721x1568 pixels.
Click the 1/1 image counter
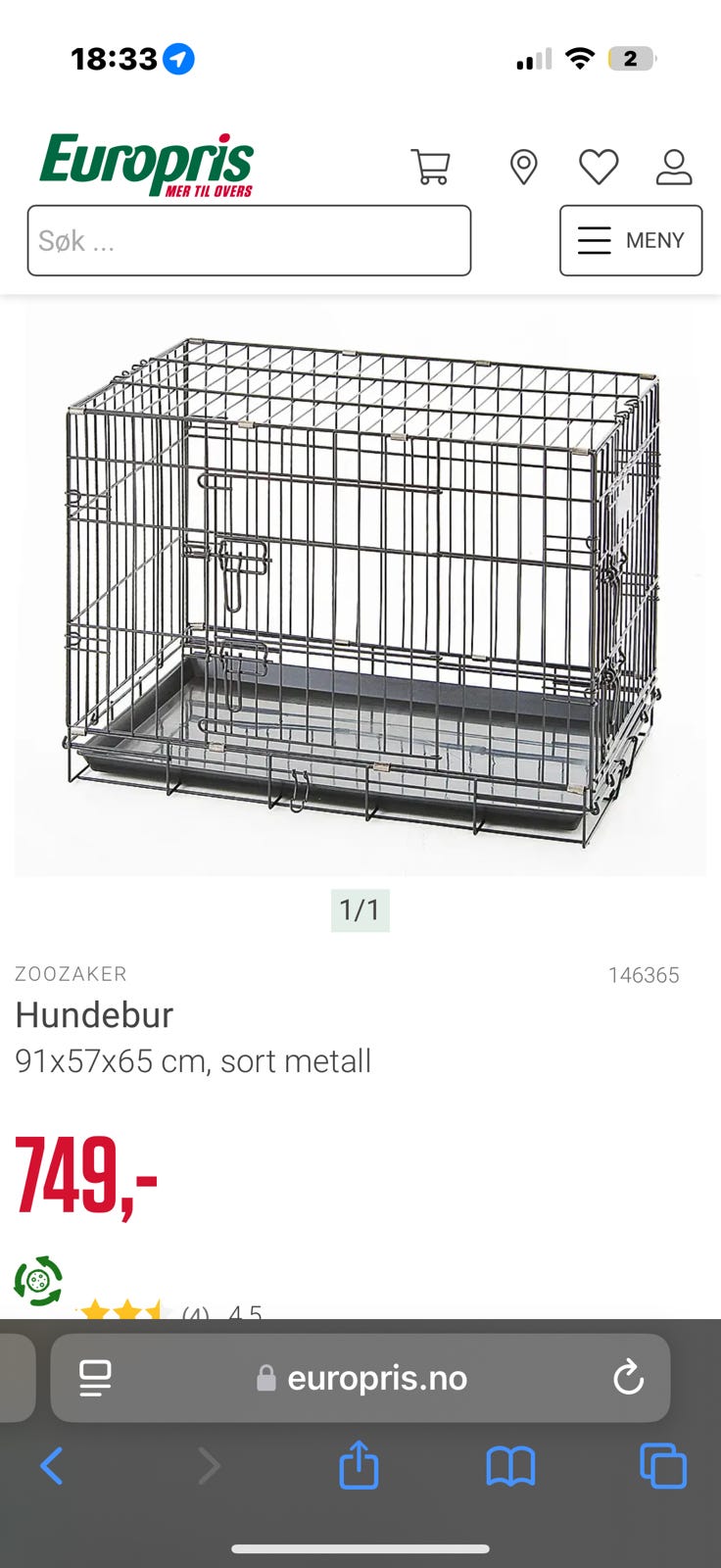point(360,910)
